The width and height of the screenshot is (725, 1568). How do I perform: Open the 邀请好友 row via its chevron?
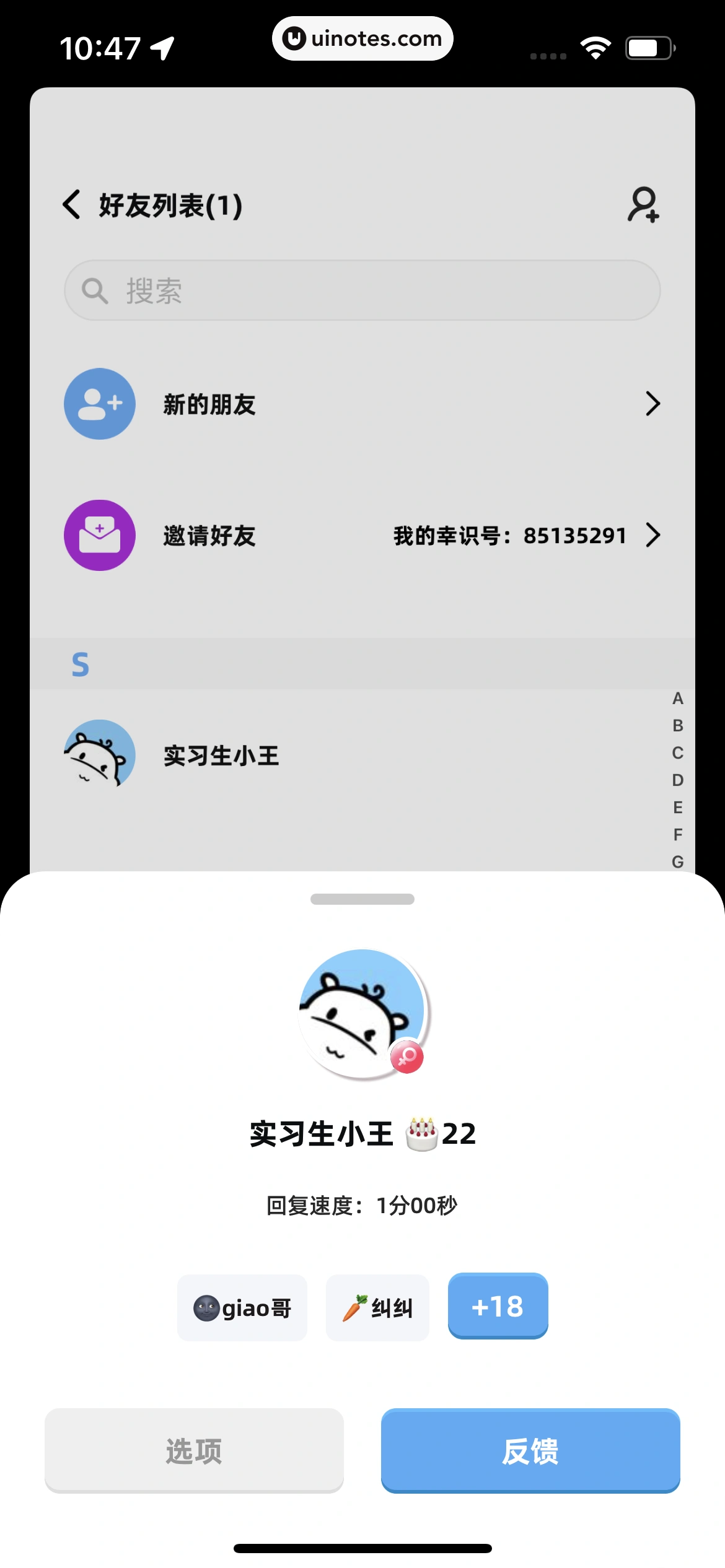[x=652, y=535]
